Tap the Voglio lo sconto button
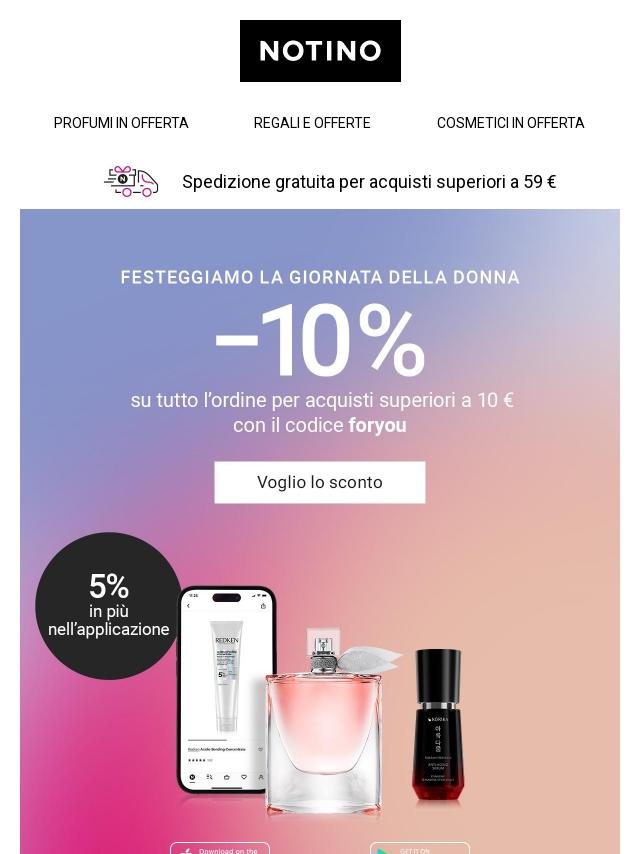This screenshot has height=854, width=640. pyautogui.click(x=320, y=482)
